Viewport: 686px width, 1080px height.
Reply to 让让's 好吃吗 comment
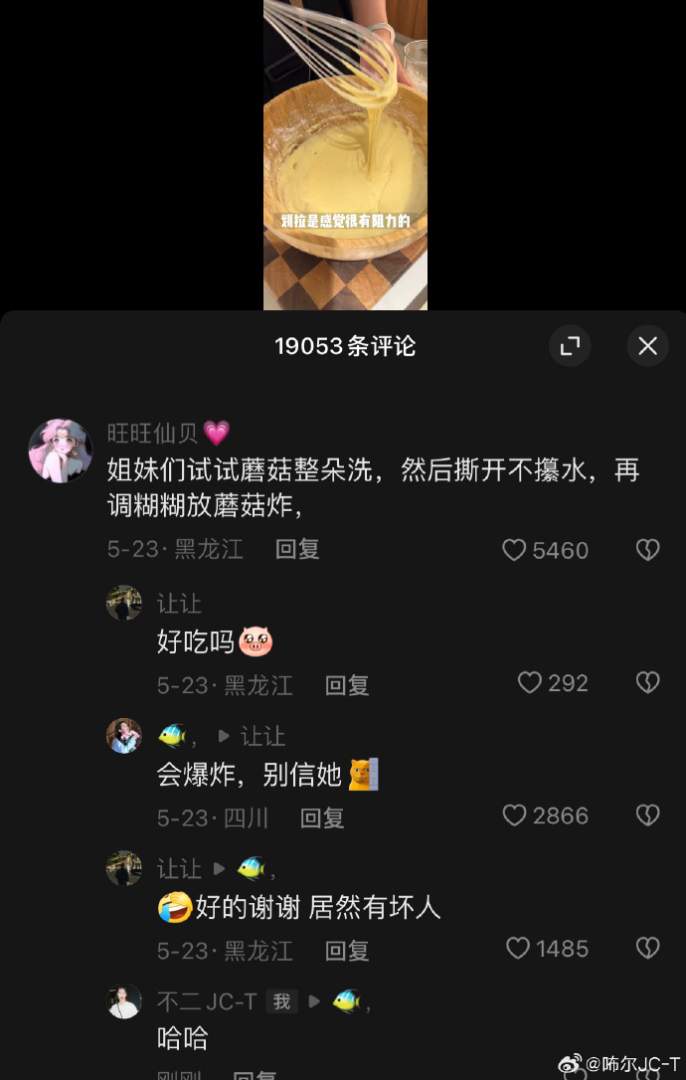(347, 685)
